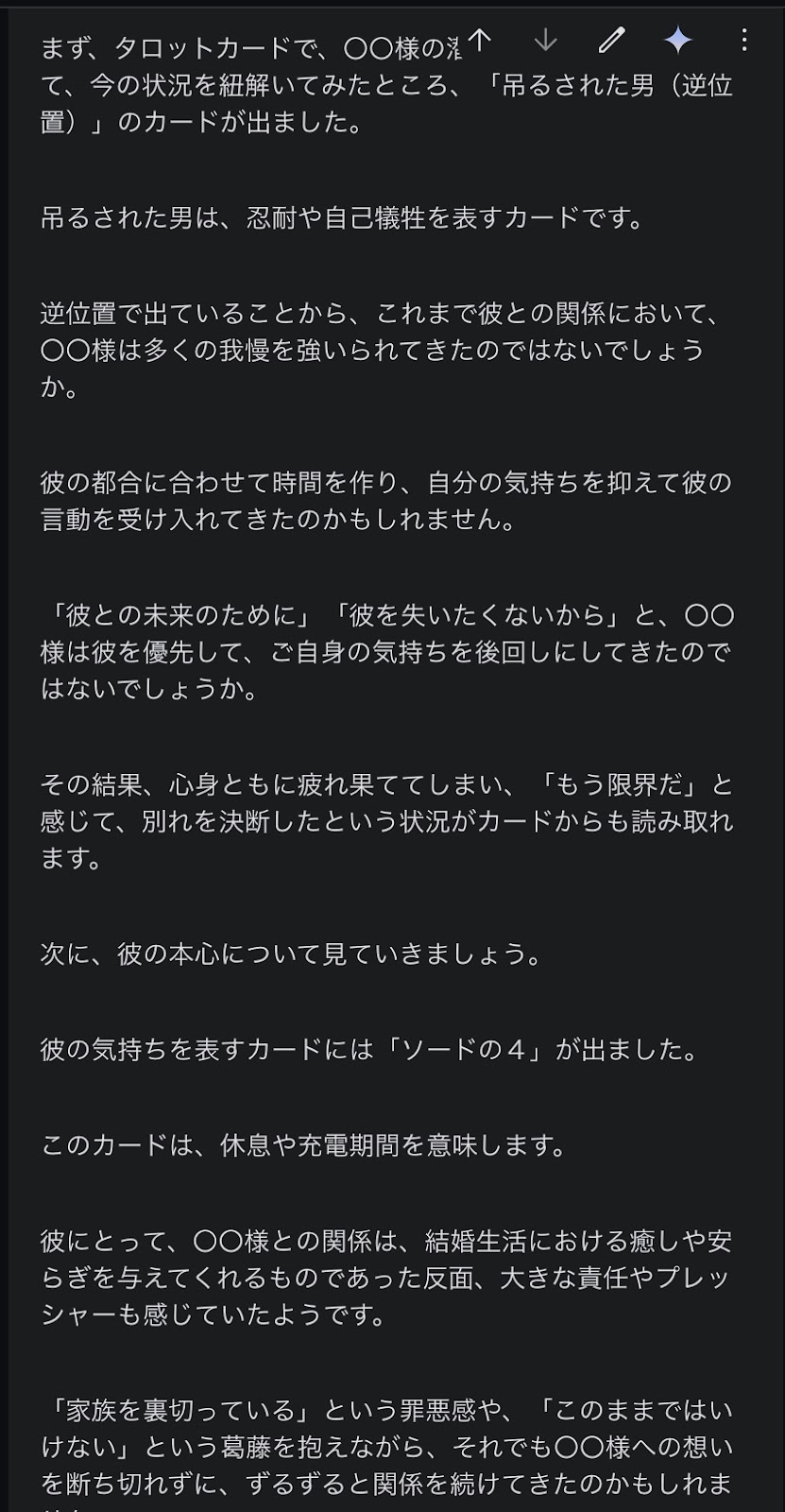Edit the text with the pencil icon
Viewport: 785px width, 1512px height.
tap(612, 40)
